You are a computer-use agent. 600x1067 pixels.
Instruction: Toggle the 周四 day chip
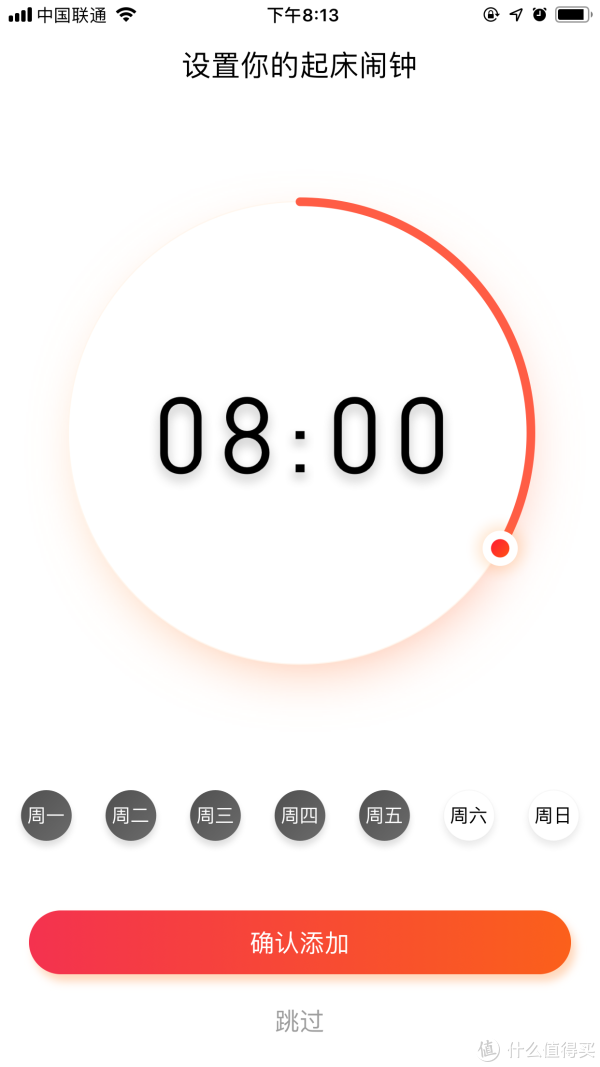coord(300,815)
